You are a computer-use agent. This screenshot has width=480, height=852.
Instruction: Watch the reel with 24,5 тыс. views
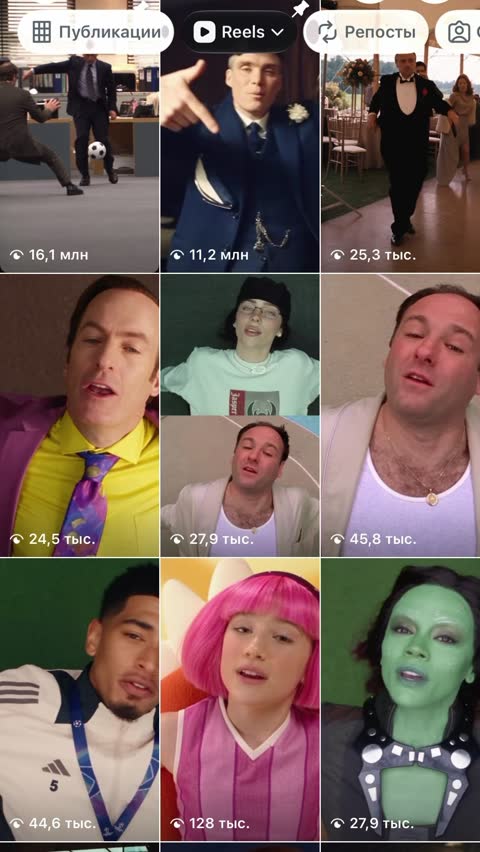click(79, 415)
